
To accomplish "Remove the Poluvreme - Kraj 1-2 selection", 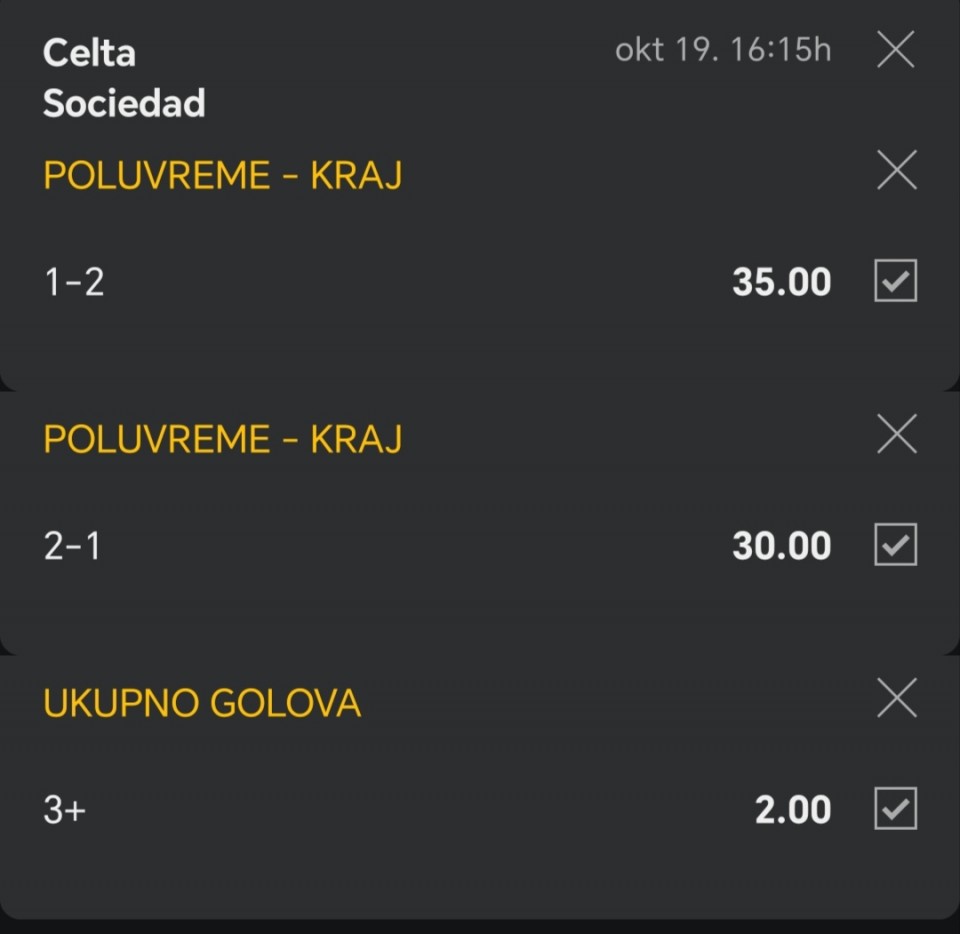I will coord(895,171).
